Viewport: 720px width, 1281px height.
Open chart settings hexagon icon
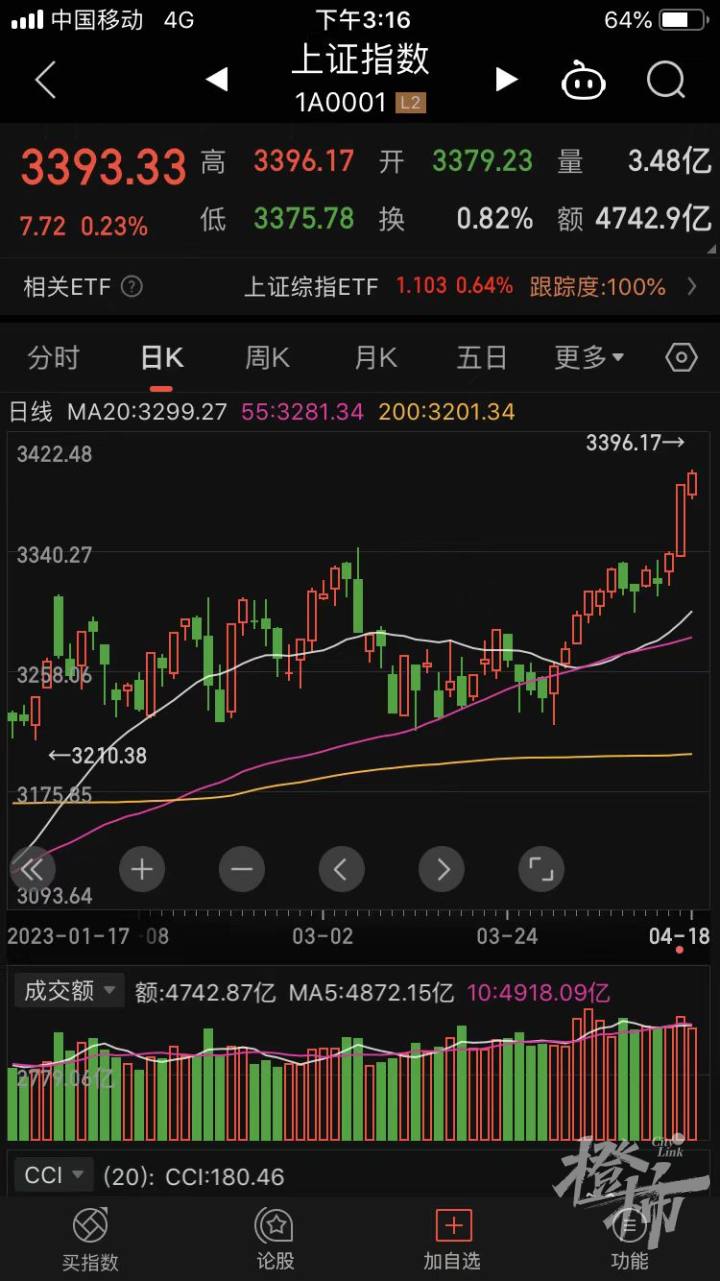[681, 357]
